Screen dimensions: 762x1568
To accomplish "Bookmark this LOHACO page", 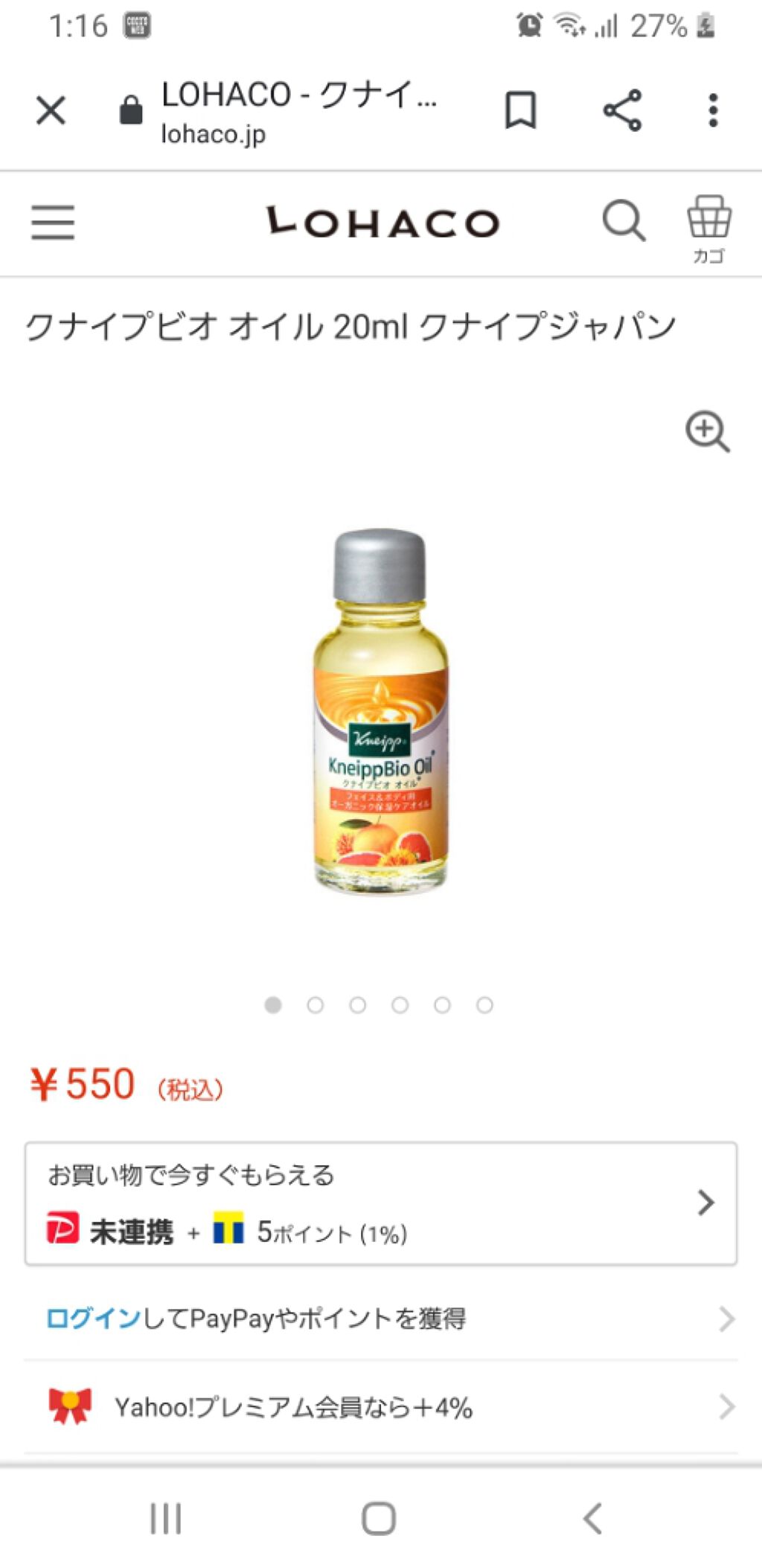I will pos(520,111).
